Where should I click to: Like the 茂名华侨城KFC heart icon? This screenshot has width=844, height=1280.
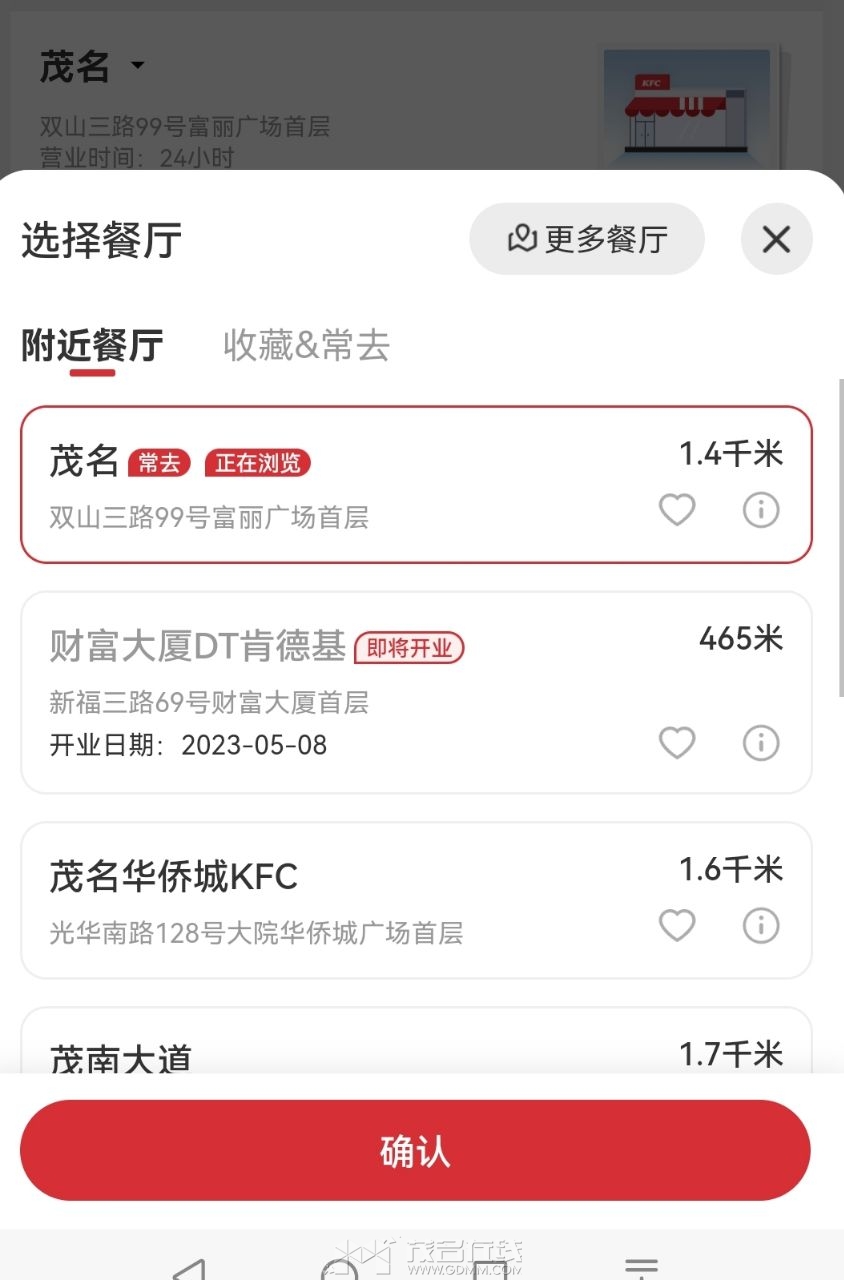[677, 925]
